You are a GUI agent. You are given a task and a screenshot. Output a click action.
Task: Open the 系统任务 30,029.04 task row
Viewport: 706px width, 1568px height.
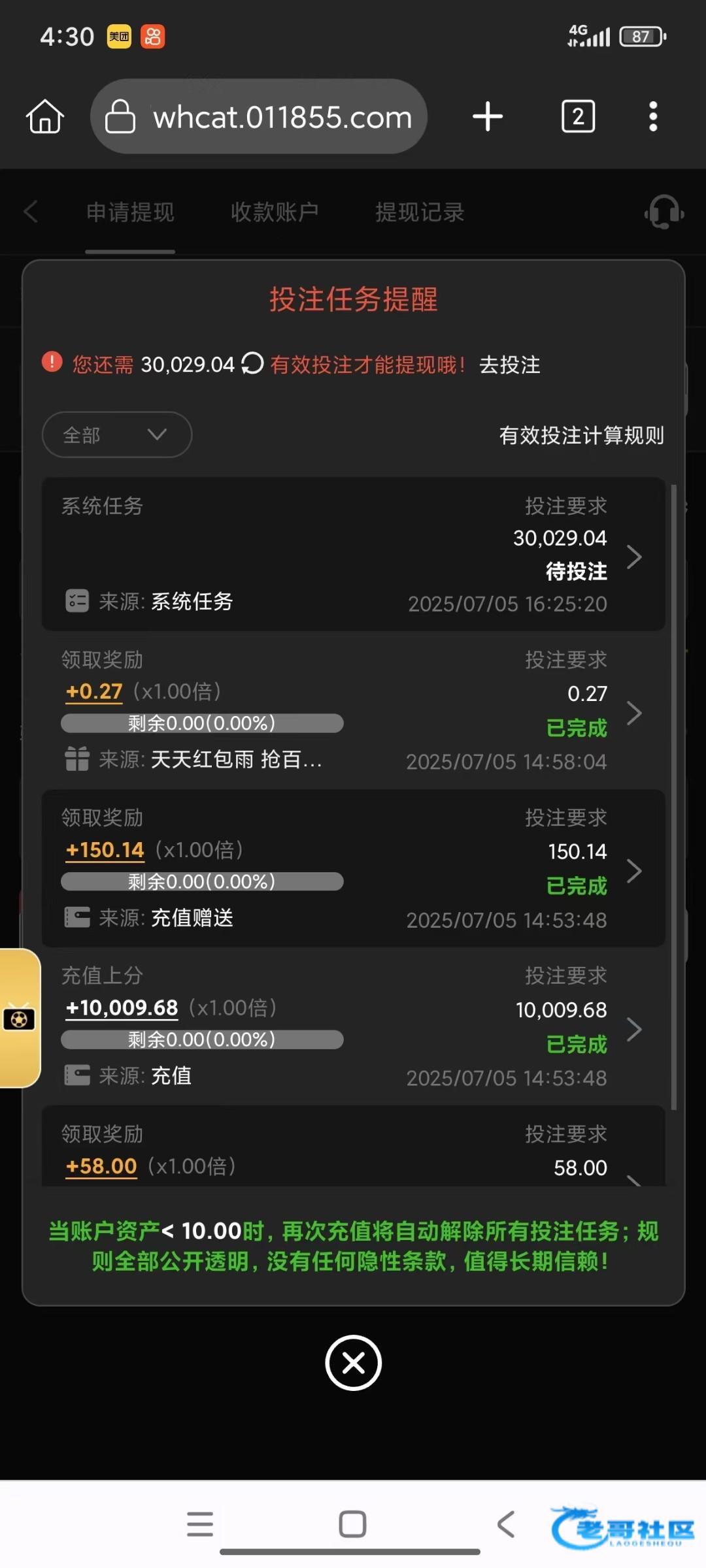coord(353,554)
